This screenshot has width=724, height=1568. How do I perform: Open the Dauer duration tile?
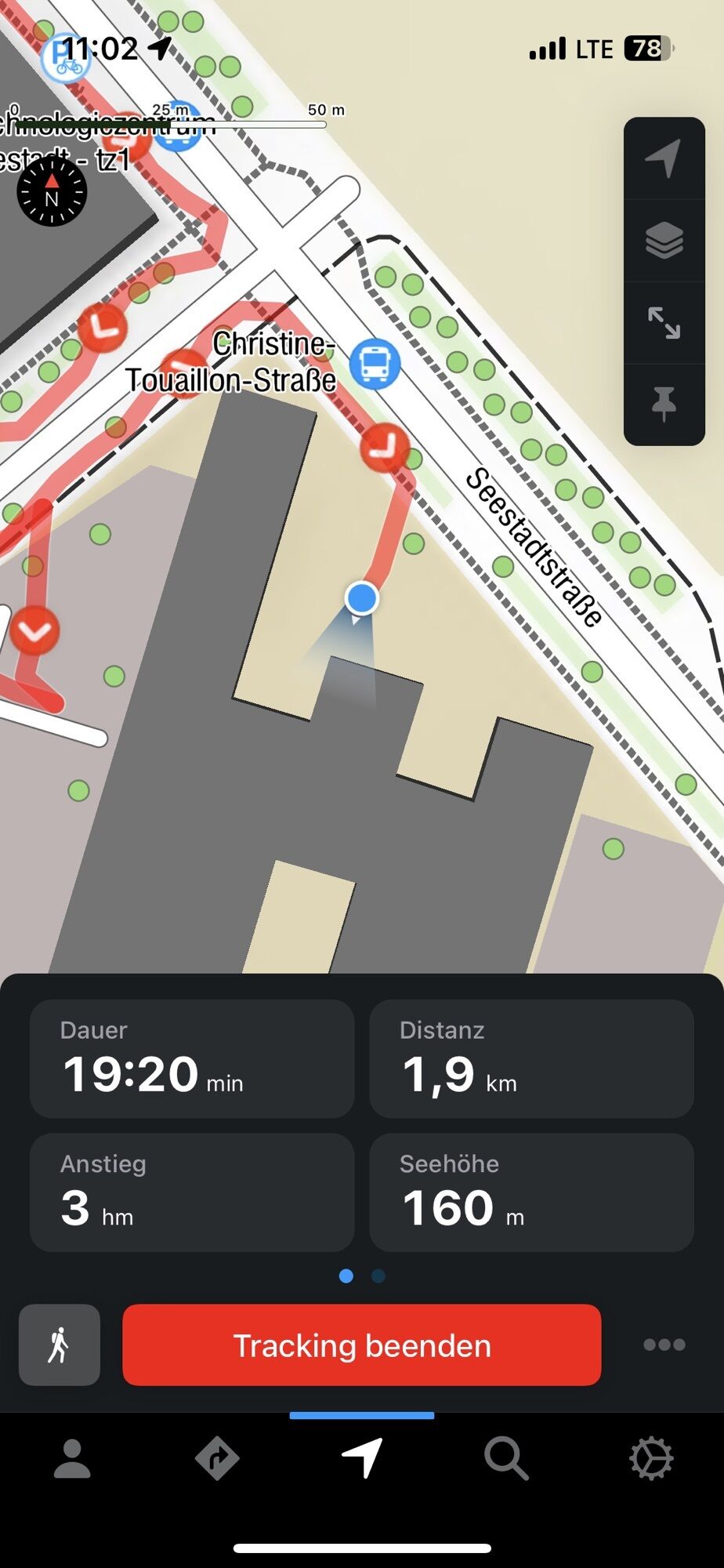coord(192,1058)
